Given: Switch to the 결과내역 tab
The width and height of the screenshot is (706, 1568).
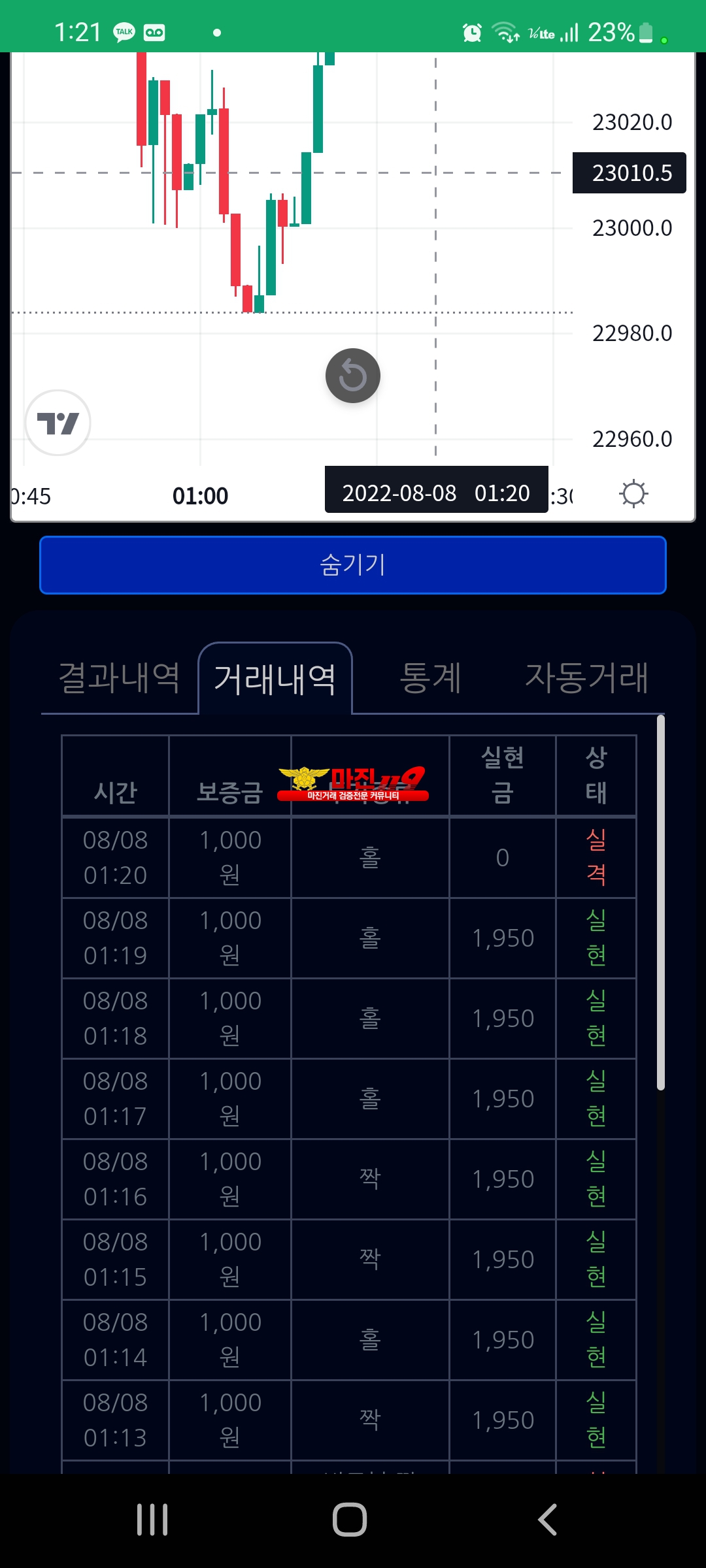Looking at the screenshot, I should 119,678.
